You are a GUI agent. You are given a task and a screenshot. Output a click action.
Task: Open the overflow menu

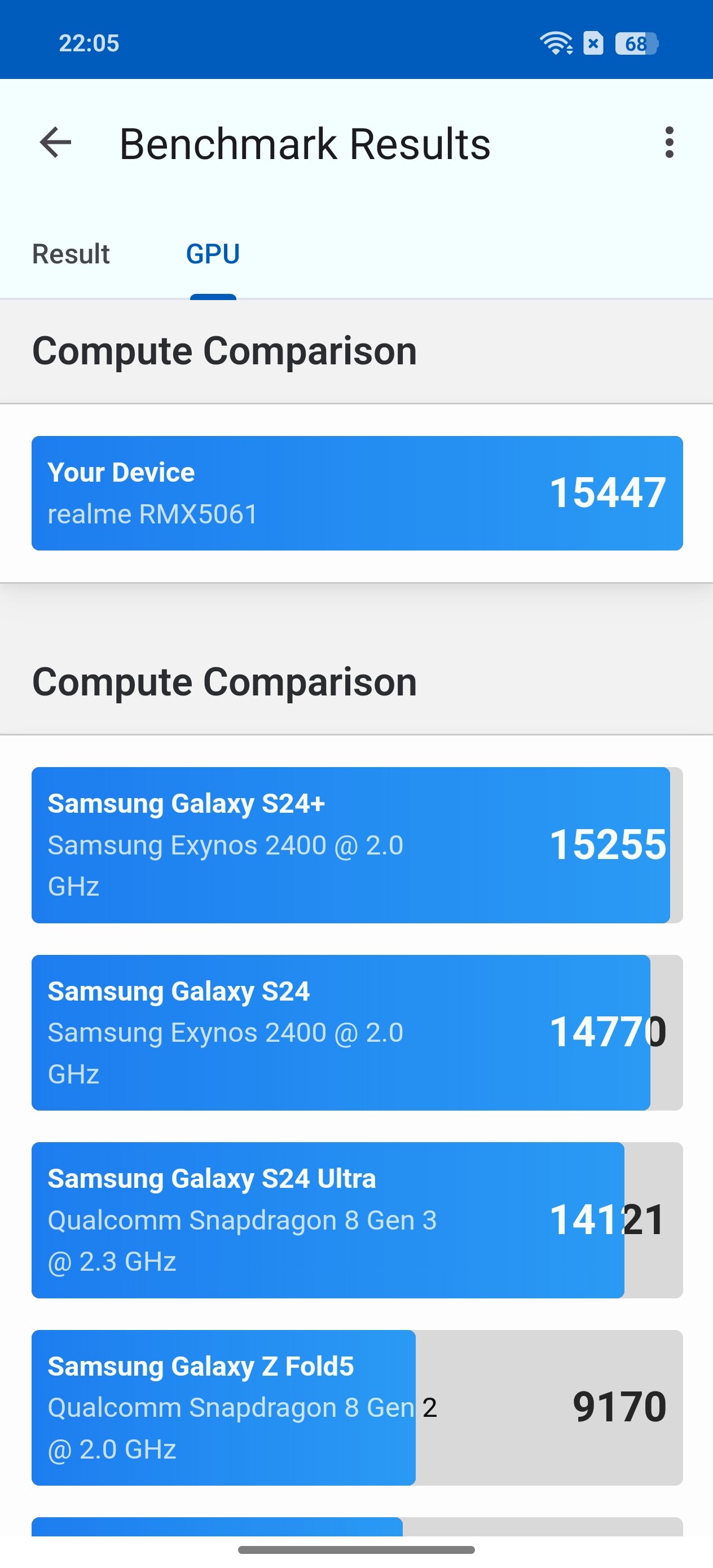tap(669, 143)
